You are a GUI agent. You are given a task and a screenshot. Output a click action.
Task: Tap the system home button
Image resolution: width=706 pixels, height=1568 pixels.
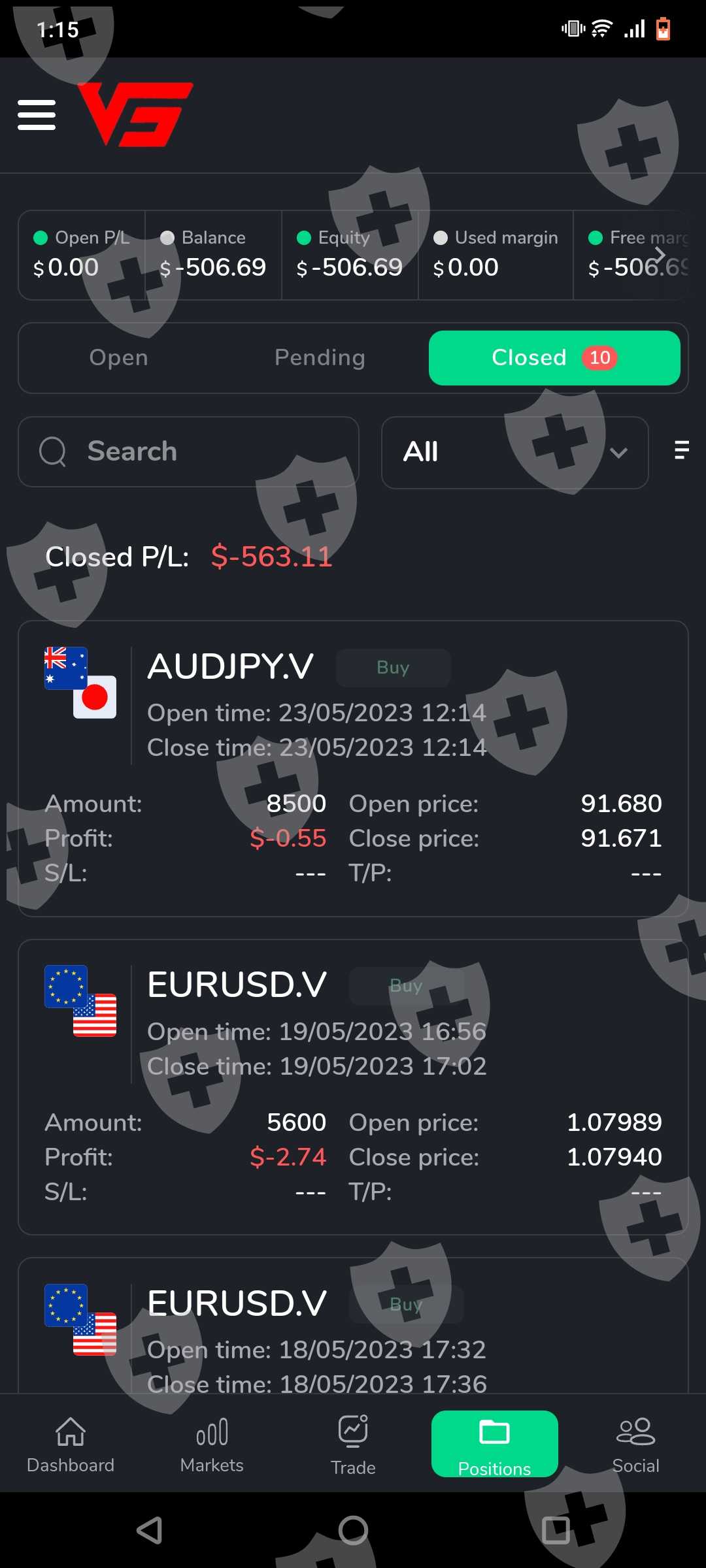[353, 1530]
